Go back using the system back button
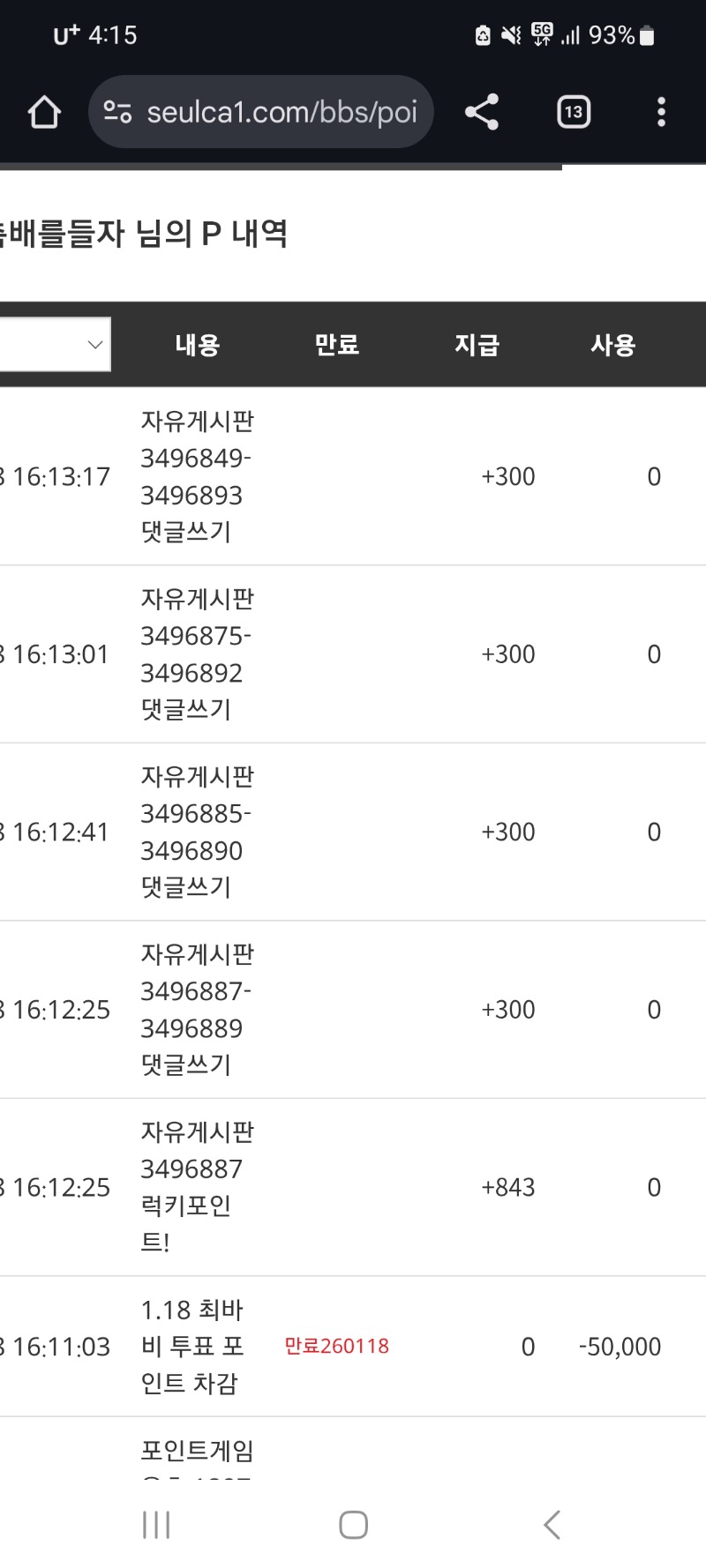This screenshot has height=1568, width=706. coord(552,1525)
